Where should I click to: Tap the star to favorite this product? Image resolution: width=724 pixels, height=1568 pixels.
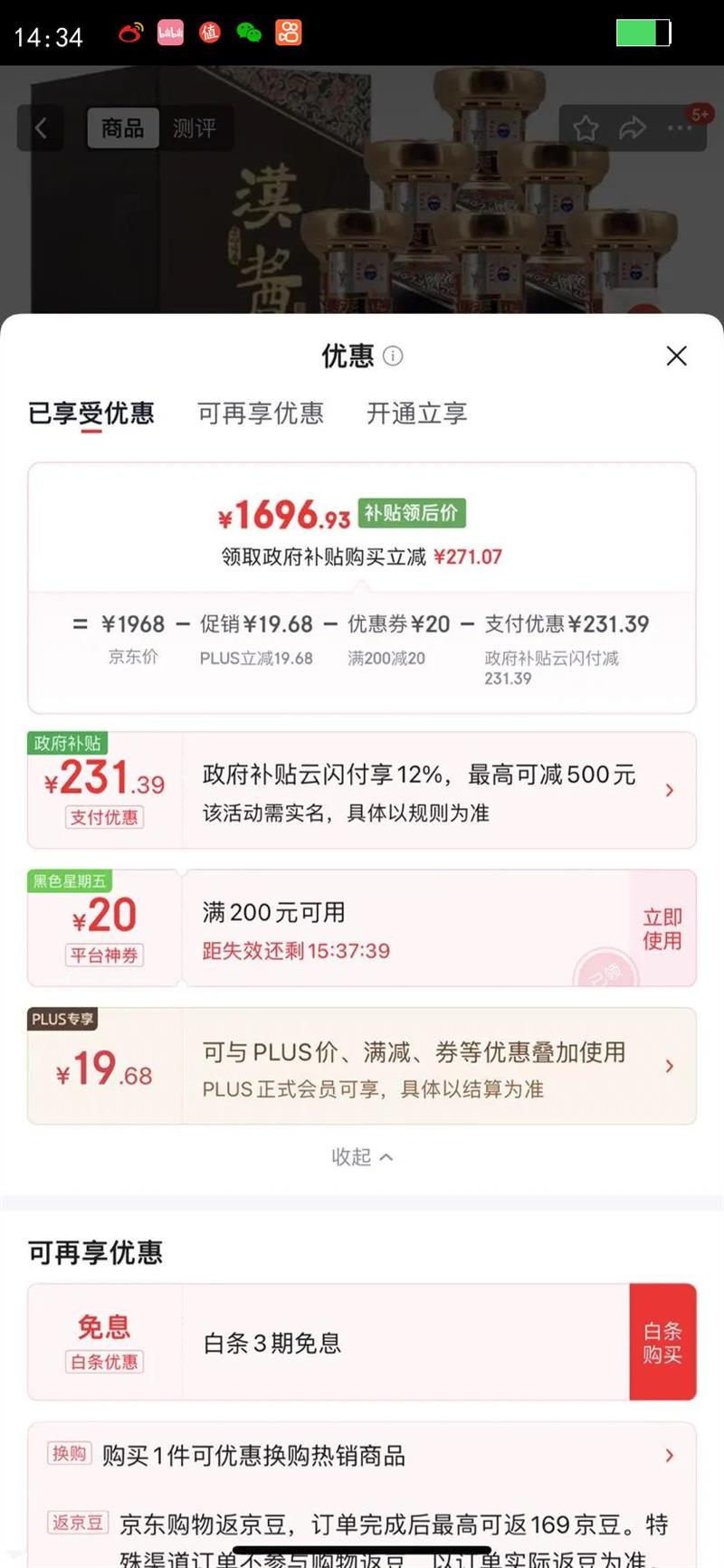(x=586, y=129)
